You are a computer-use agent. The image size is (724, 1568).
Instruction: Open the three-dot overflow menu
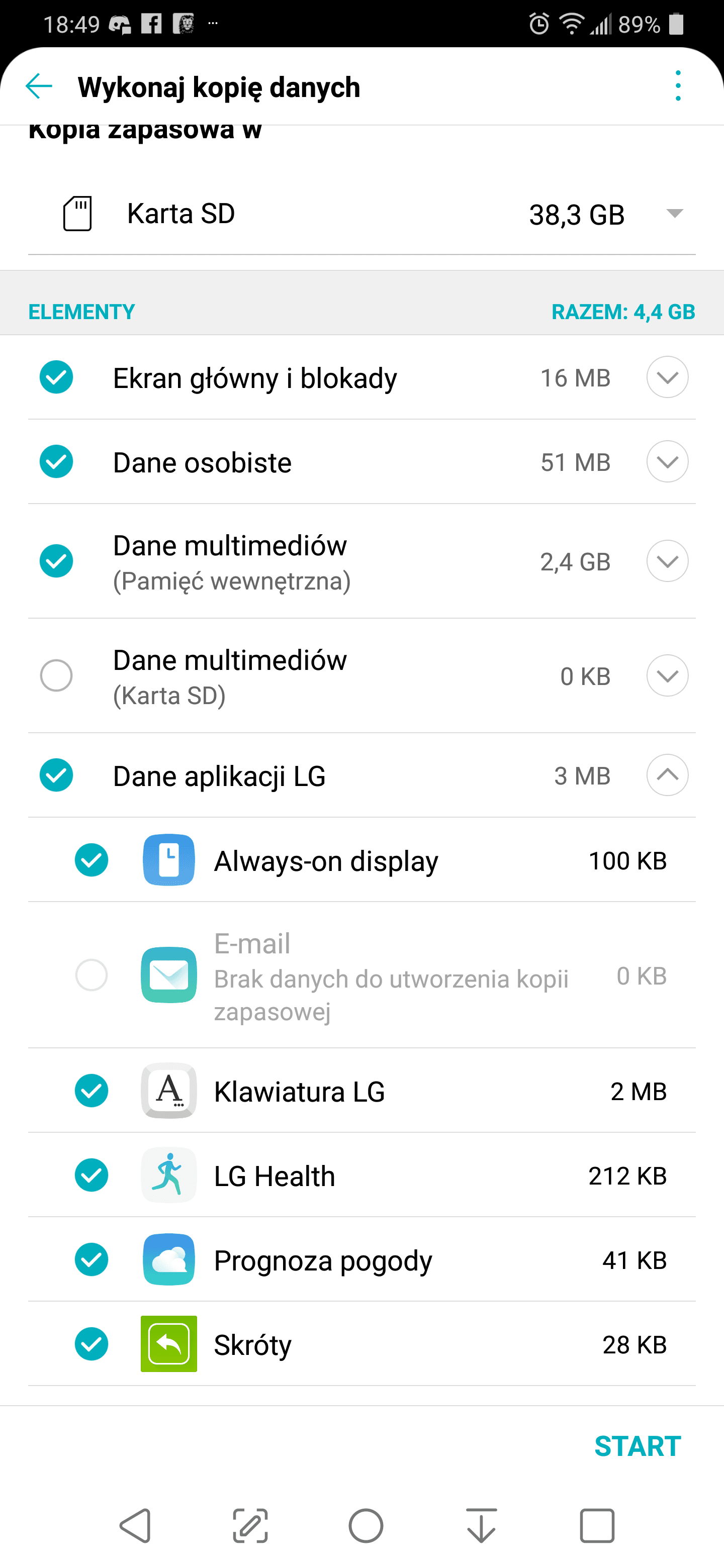pos(678,86)
